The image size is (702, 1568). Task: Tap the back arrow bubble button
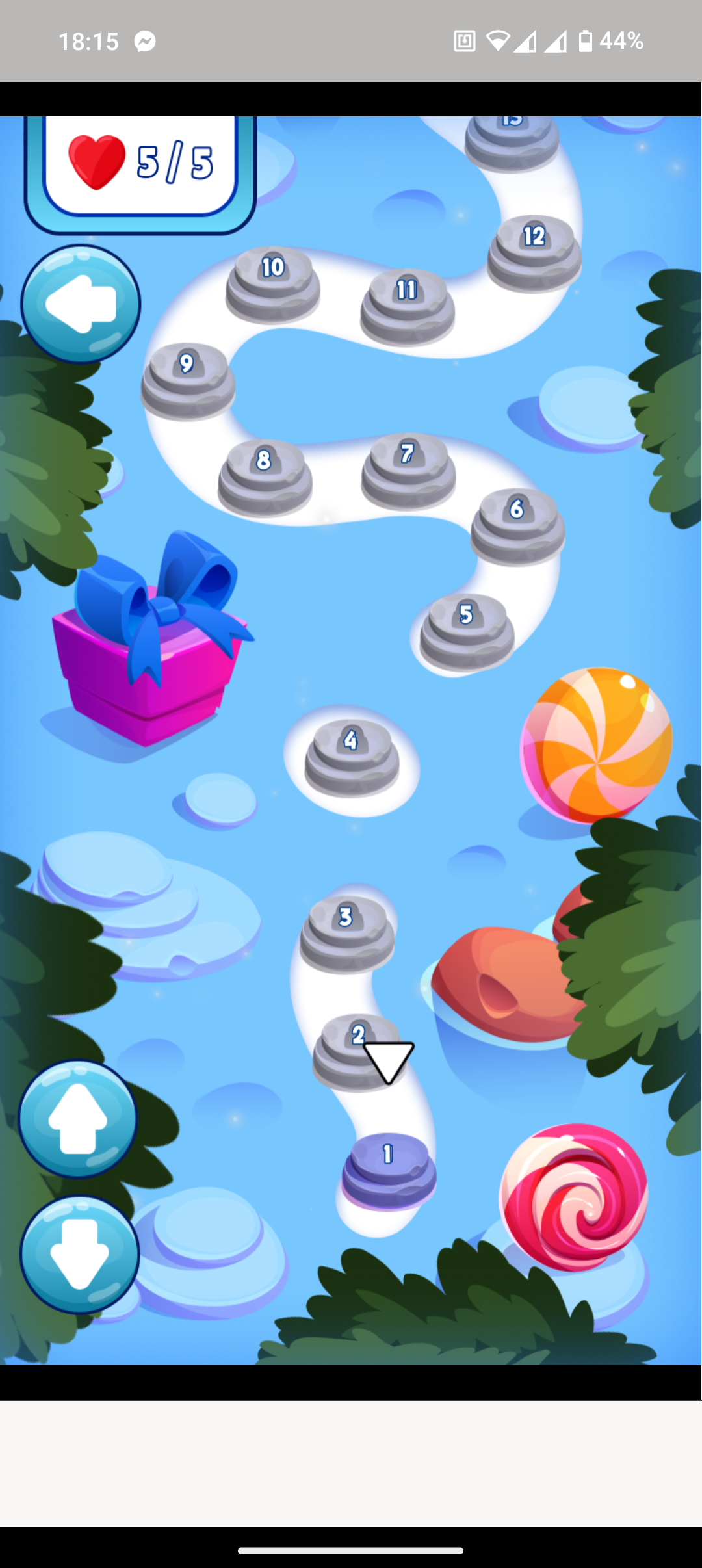click(81, 304)
